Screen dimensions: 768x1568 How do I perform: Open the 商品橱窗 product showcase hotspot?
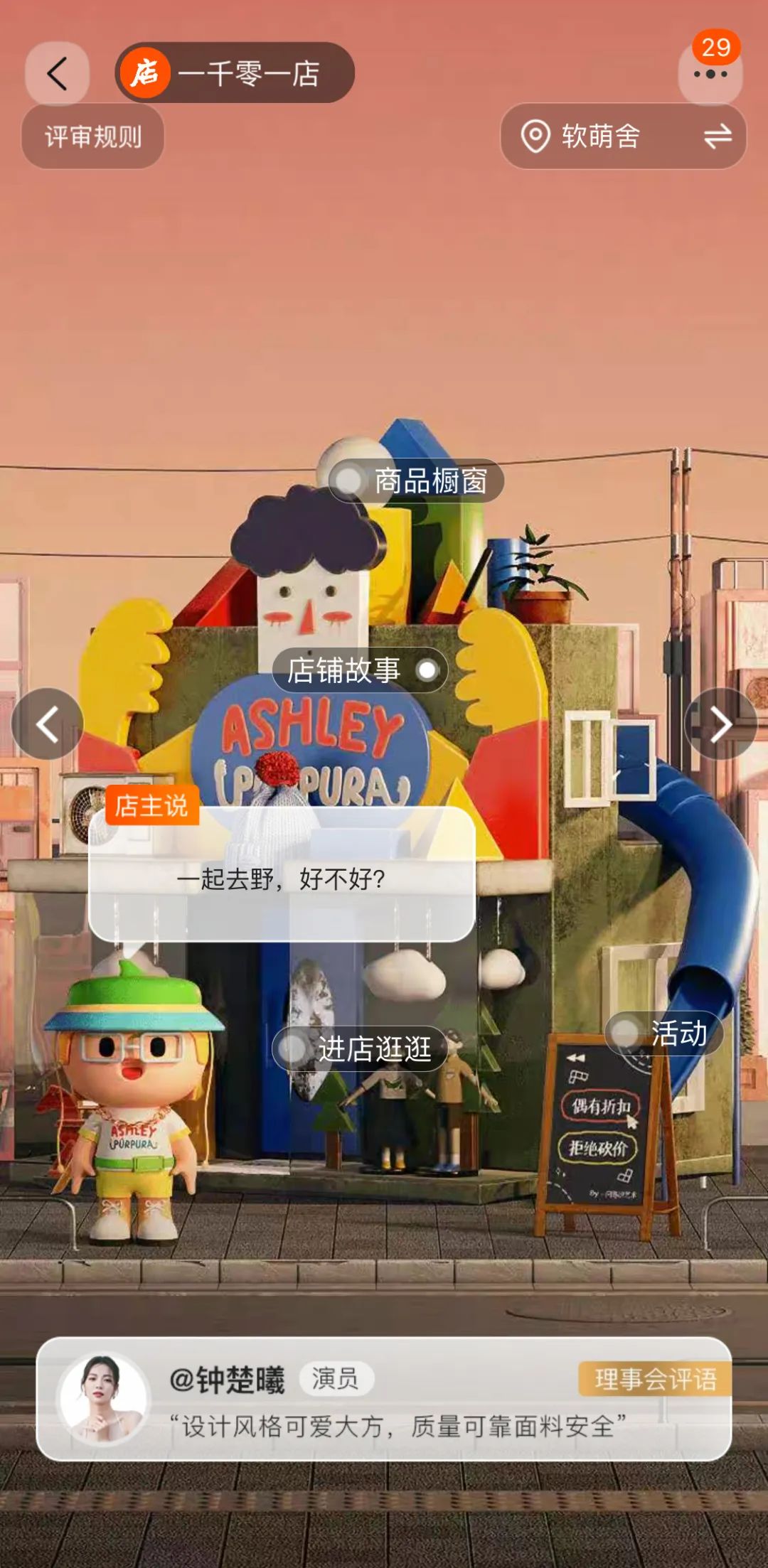click(x=417, y=481)
